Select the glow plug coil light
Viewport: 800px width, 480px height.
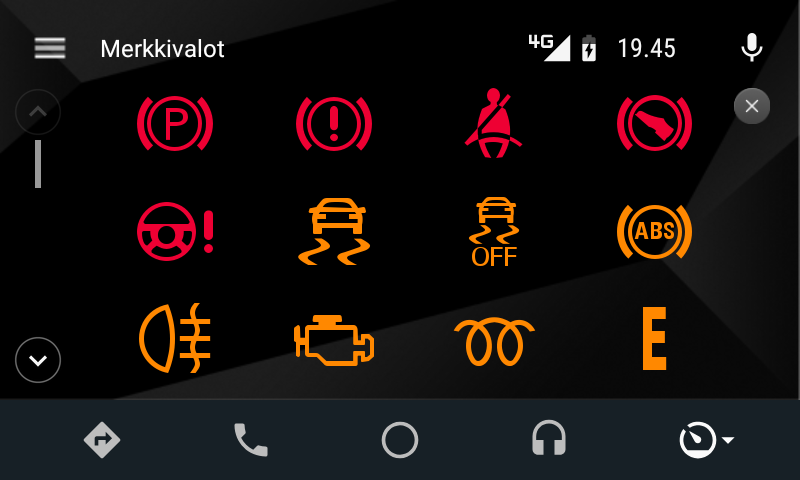pos(494,341)
